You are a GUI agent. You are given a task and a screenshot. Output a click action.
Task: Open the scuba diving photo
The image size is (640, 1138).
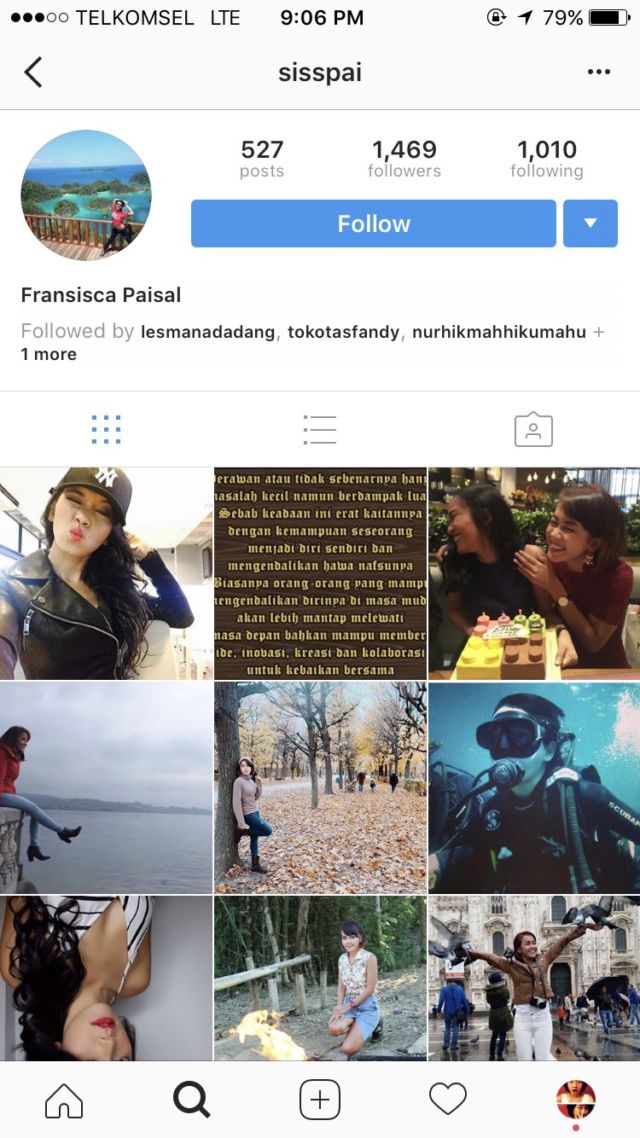tap(534, 788)
